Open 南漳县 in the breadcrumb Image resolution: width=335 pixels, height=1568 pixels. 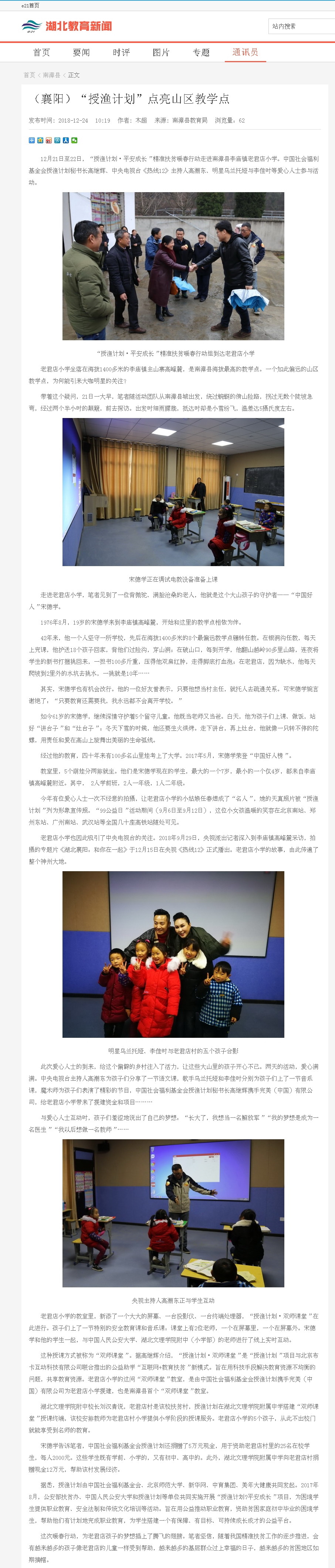click(52, 75)
